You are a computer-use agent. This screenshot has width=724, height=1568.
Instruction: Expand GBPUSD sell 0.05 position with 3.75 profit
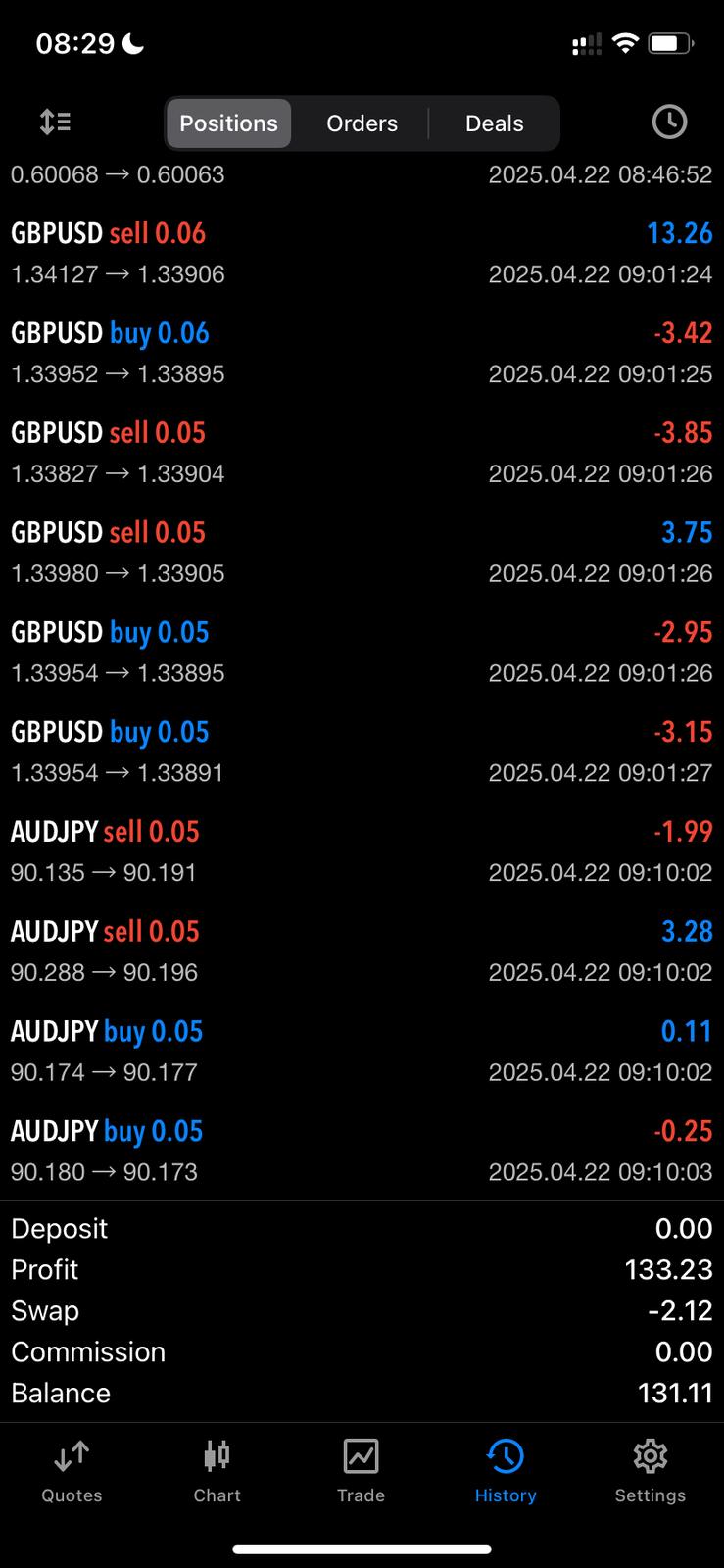click(362, 554)
